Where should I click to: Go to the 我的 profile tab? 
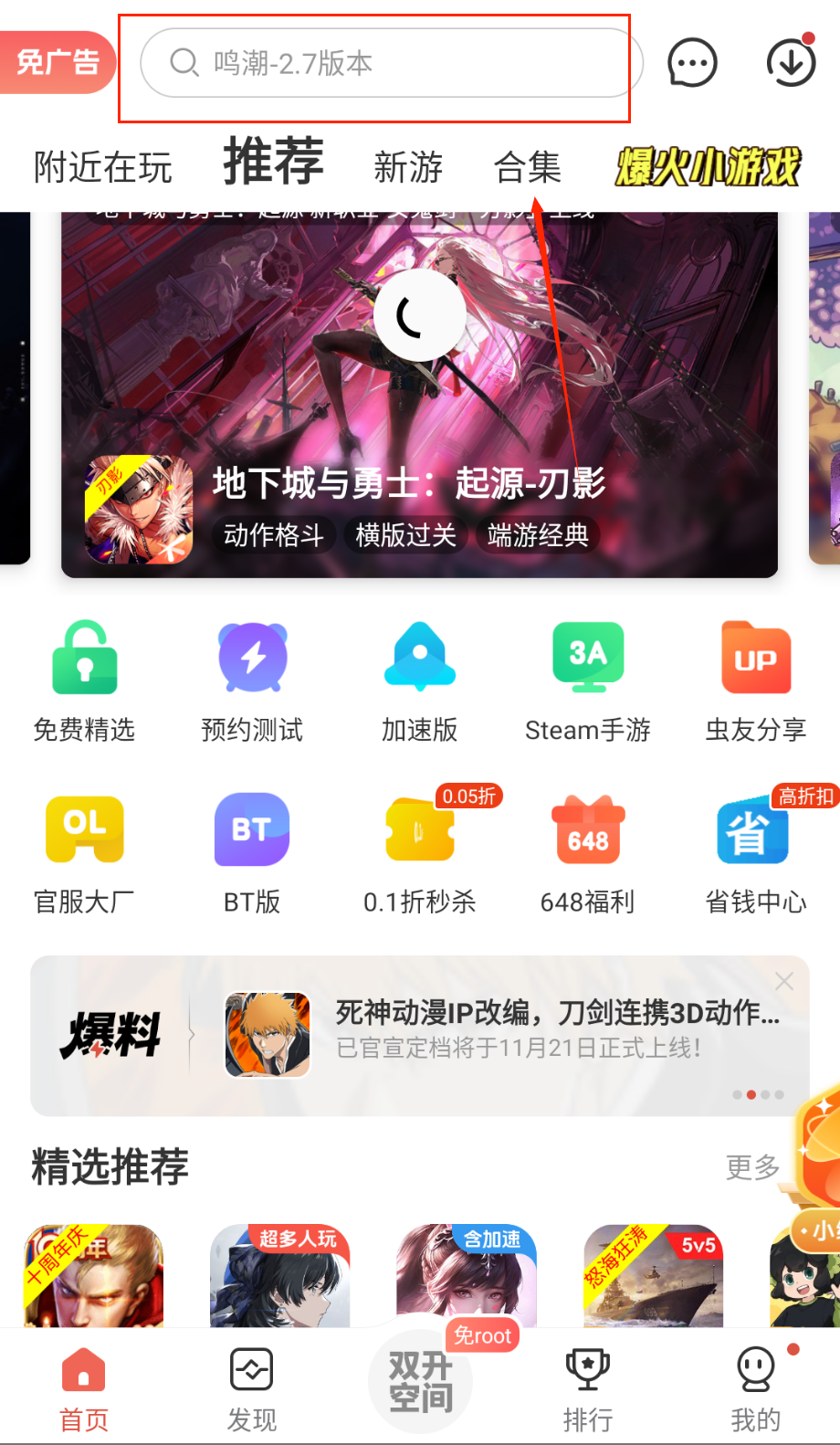coord(755,1388)
